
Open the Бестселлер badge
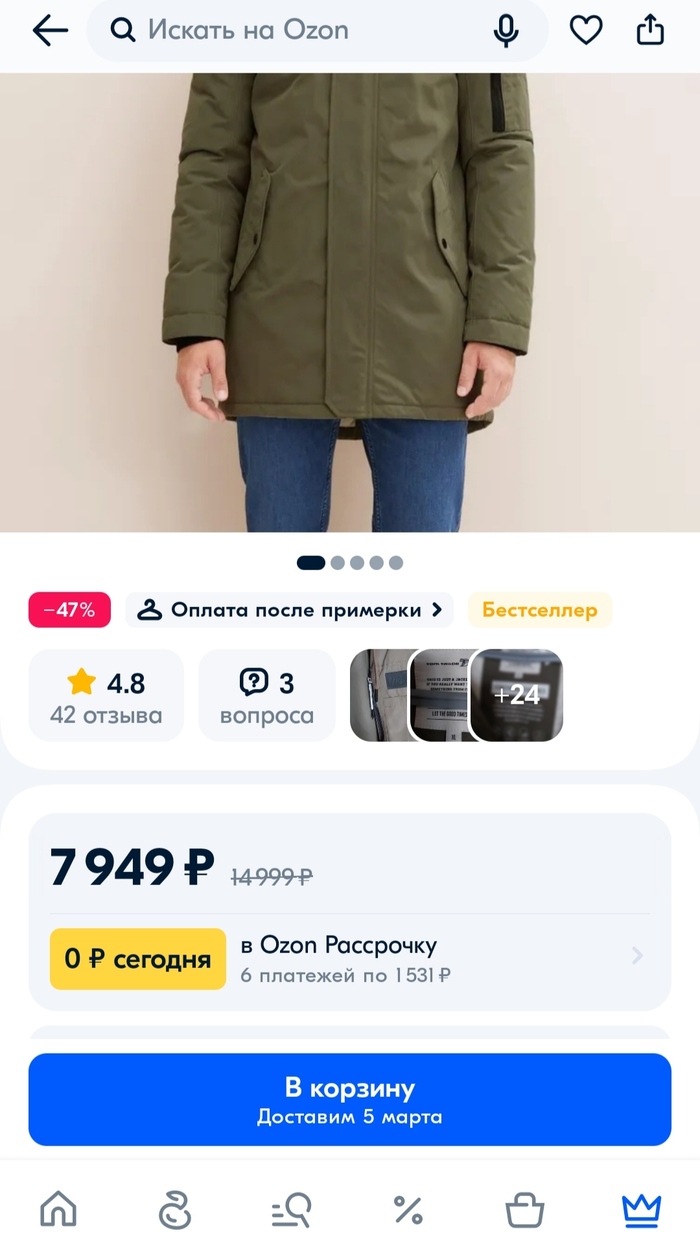coord(540,610)
